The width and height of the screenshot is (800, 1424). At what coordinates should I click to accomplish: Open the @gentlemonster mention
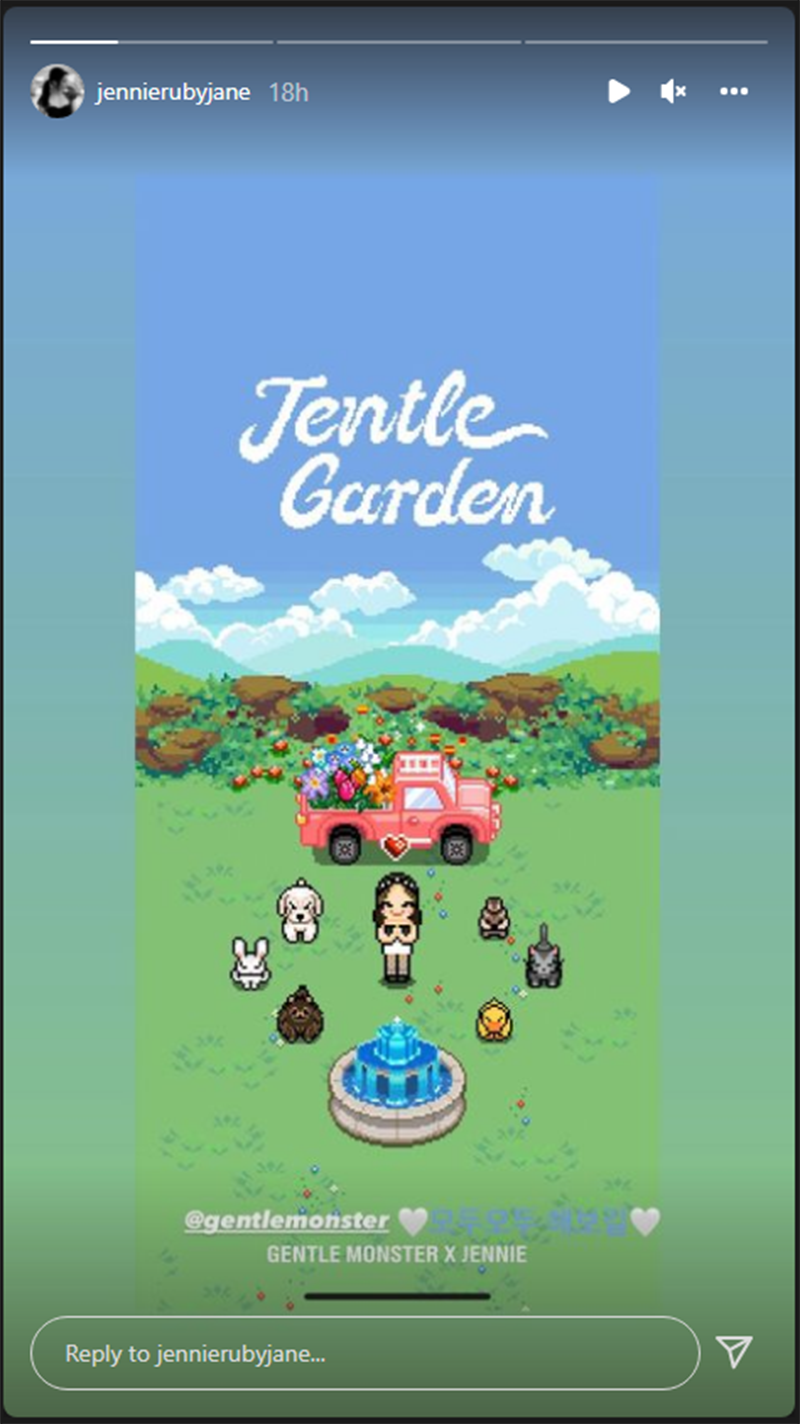tap(287, 1220)
